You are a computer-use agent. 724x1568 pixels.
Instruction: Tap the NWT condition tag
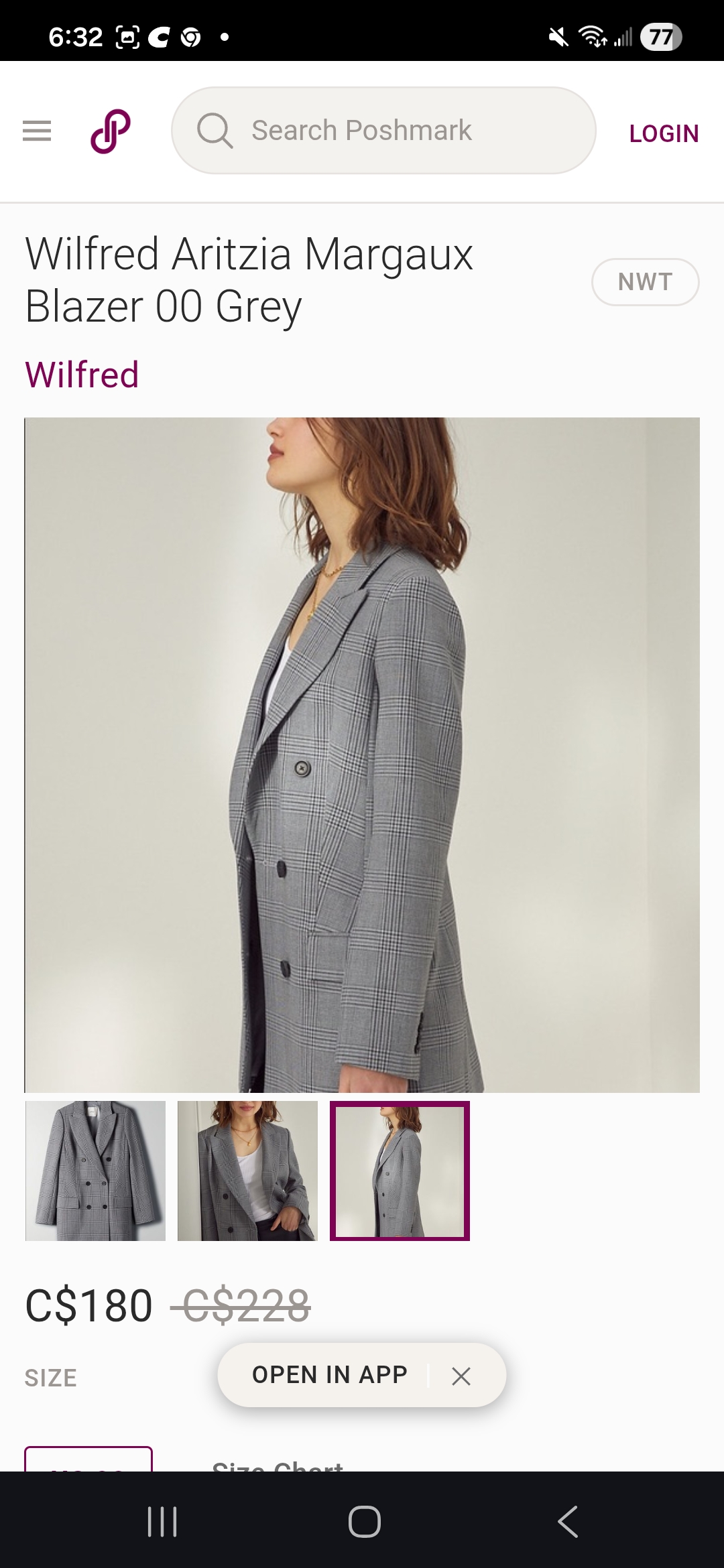[645, 282]
